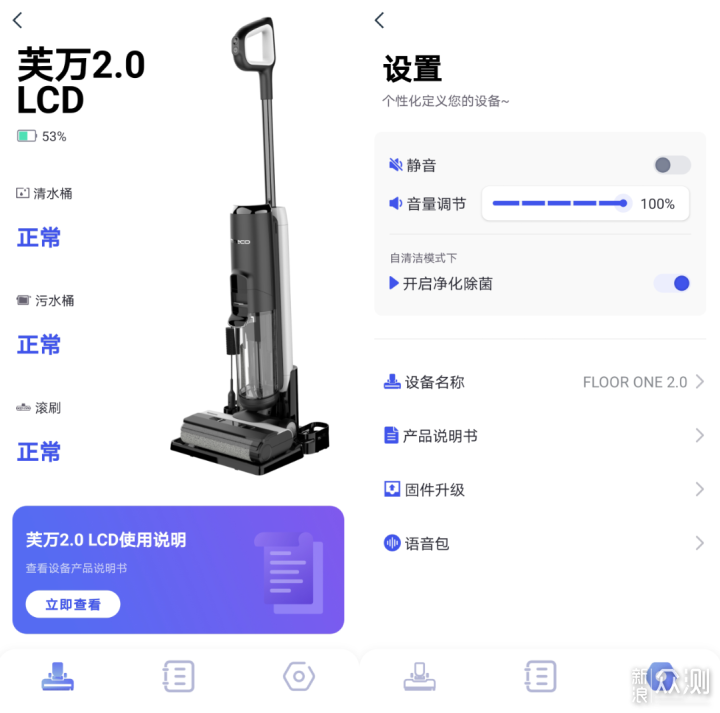Screen dimensions: 720x713
Task: Toggle the 静音 mute switch
Action: tap(672, 166)
